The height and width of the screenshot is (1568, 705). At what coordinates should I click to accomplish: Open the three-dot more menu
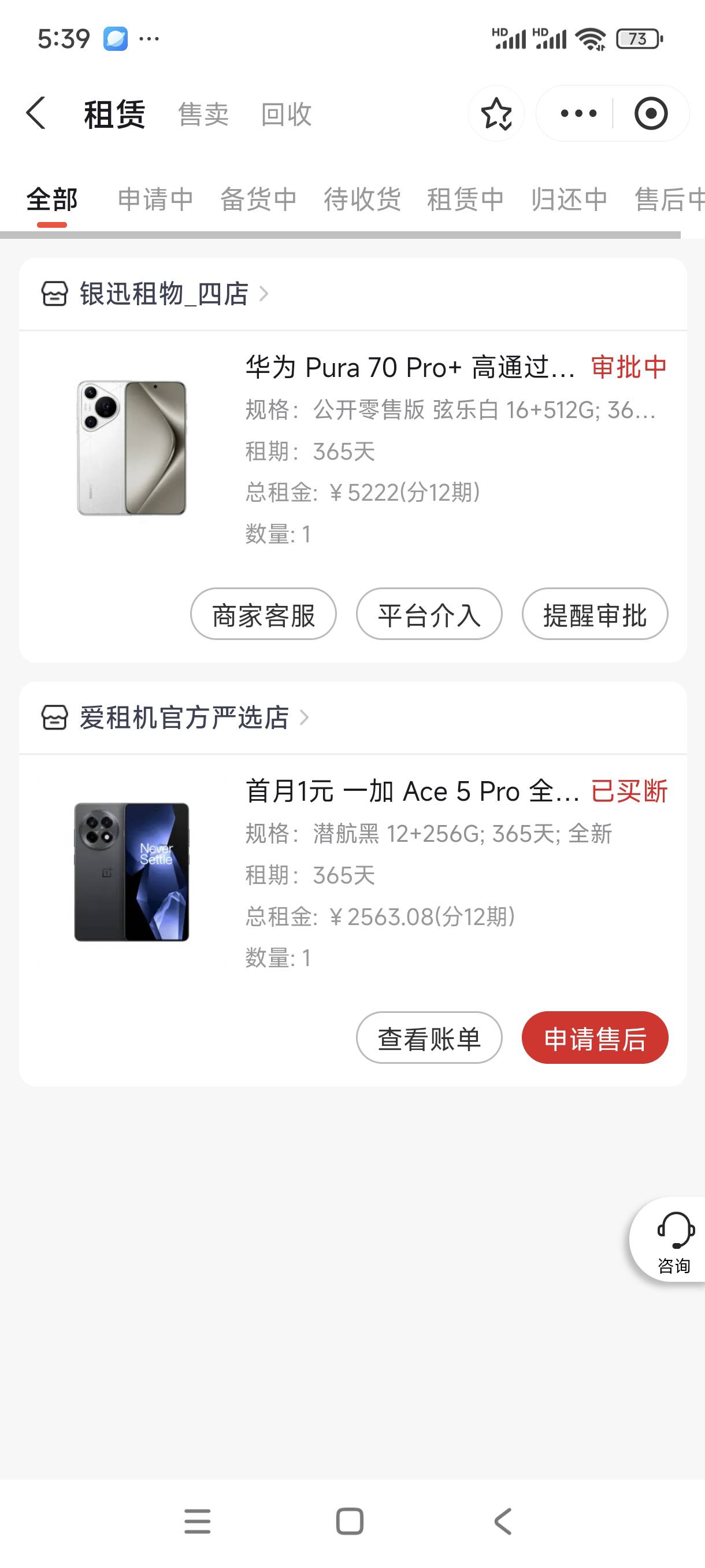[x=578, y=113]
